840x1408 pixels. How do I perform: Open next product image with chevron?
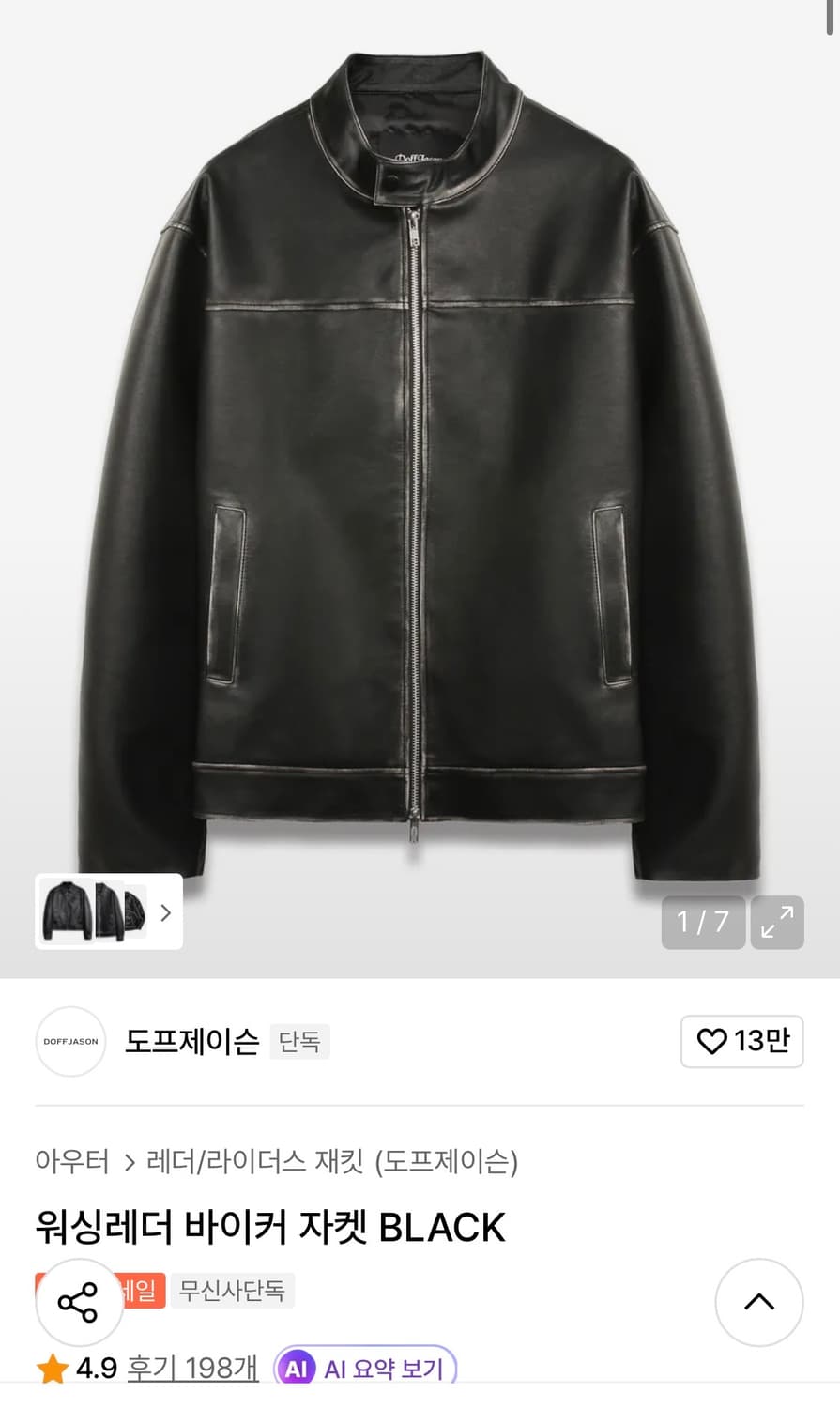point(165,911)
